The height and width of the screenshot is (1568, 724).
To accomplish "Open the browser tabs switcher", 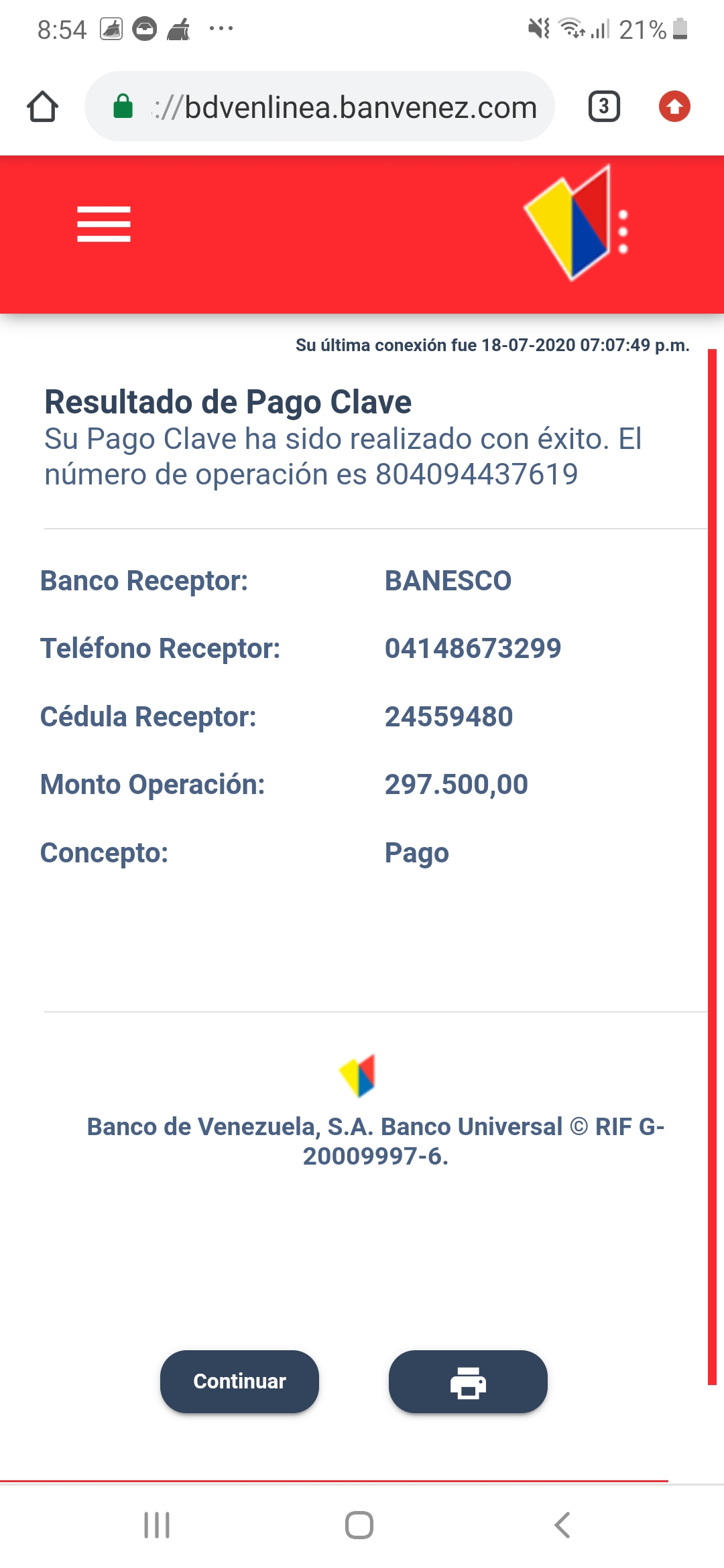I will pyautogui.click(x=604, y=107).
